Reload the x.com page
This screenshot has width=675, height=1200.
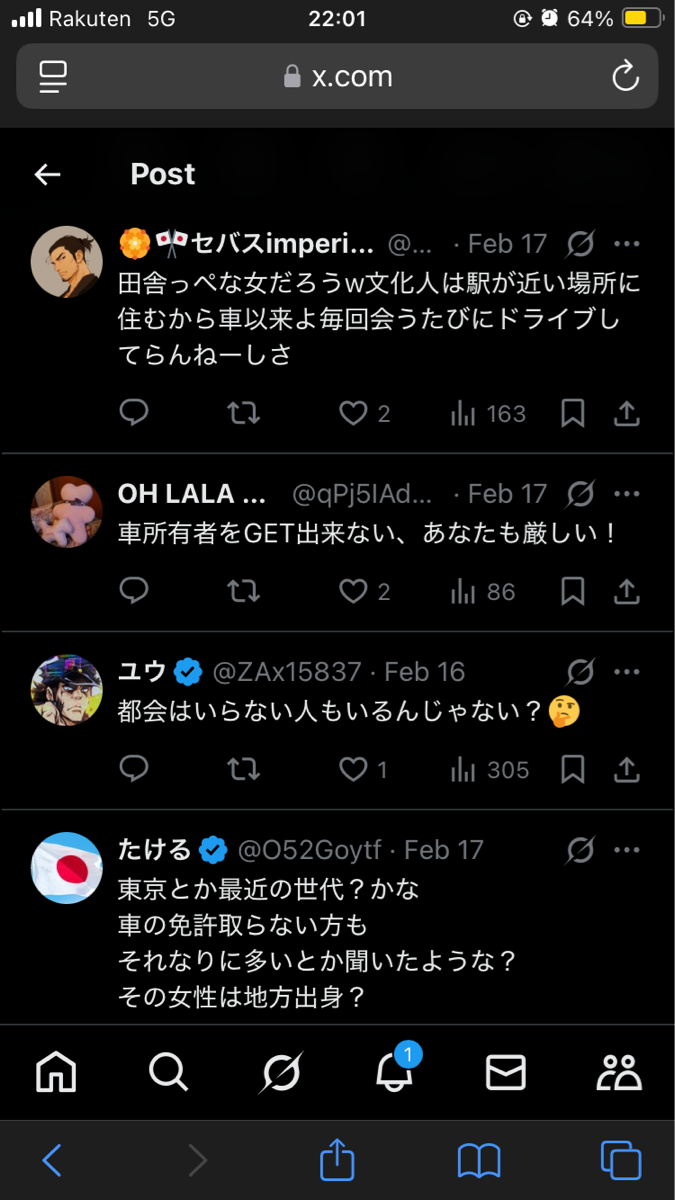click(x=625, y=77)
